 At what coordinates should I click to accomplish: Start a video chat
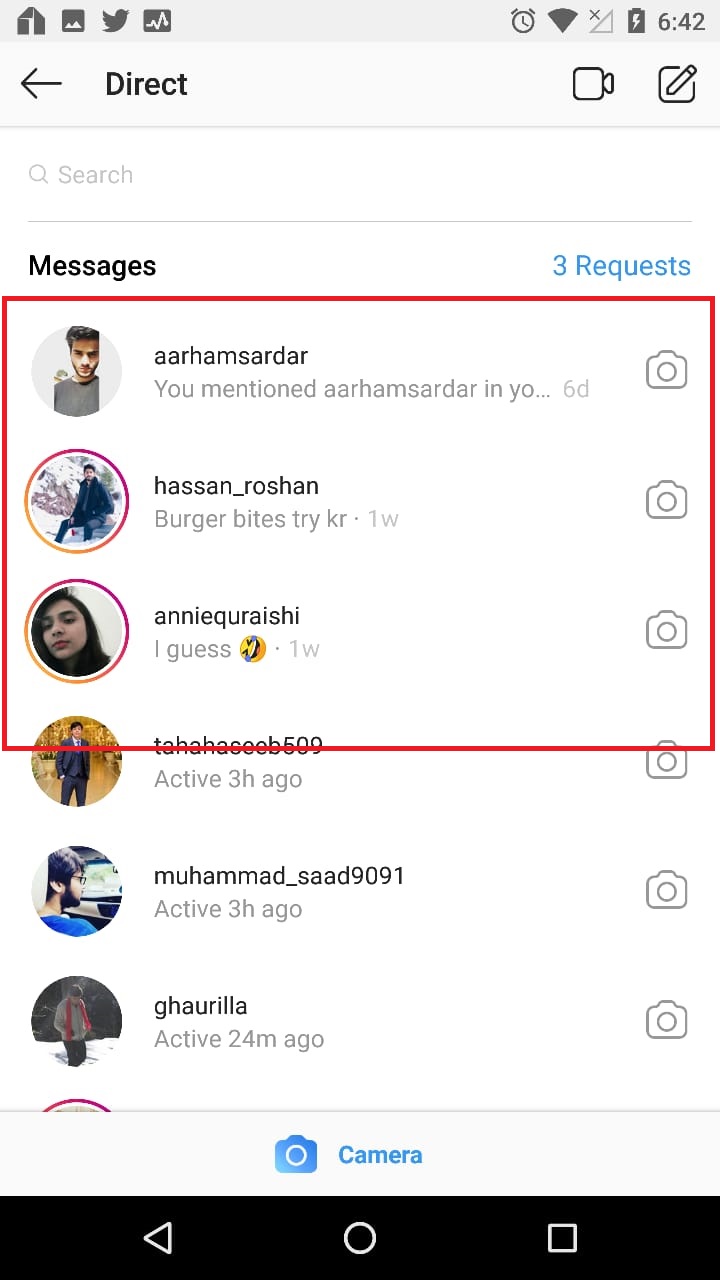pyautogui.click(x=593, y=84)
